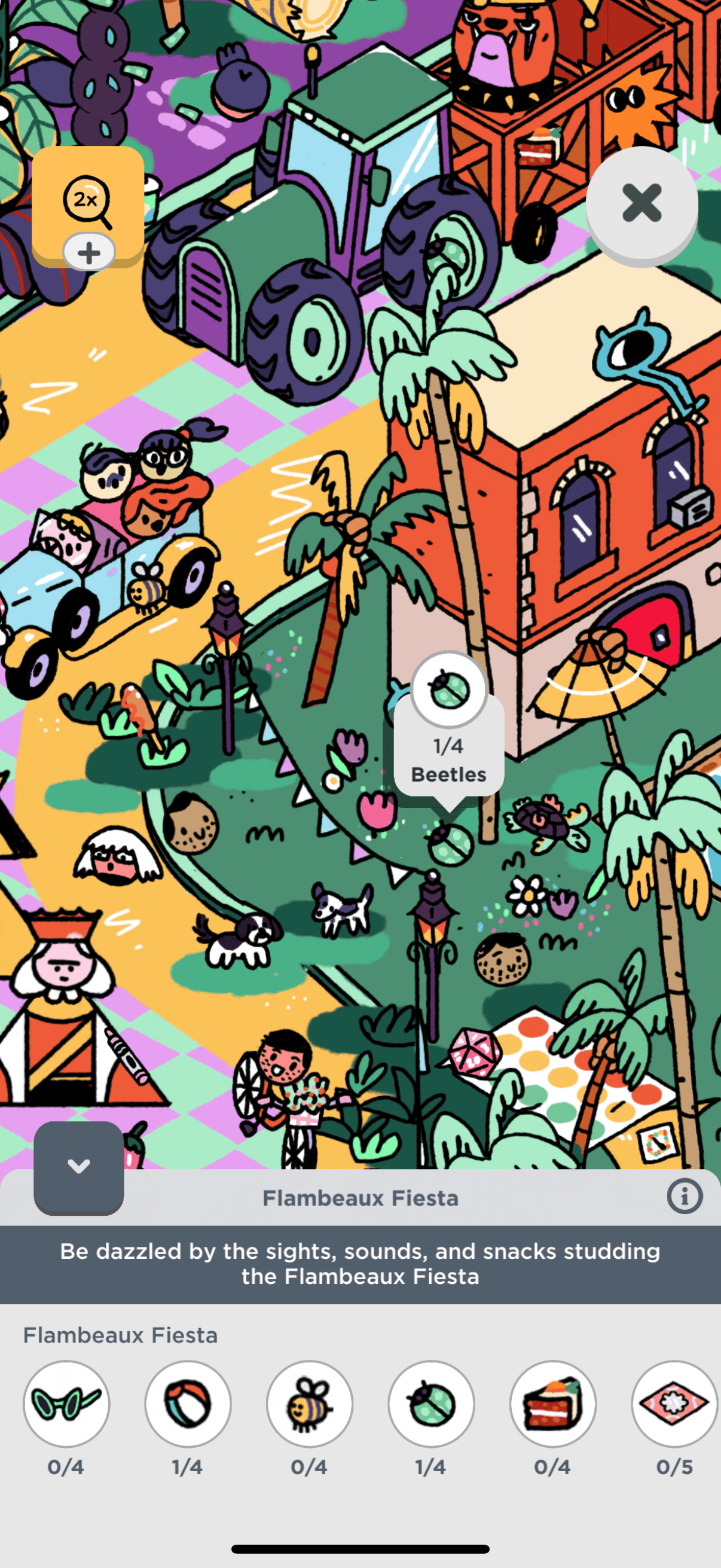Close the game scene
The width and height of the screenshot is (721, 1568).
point(641,203)
